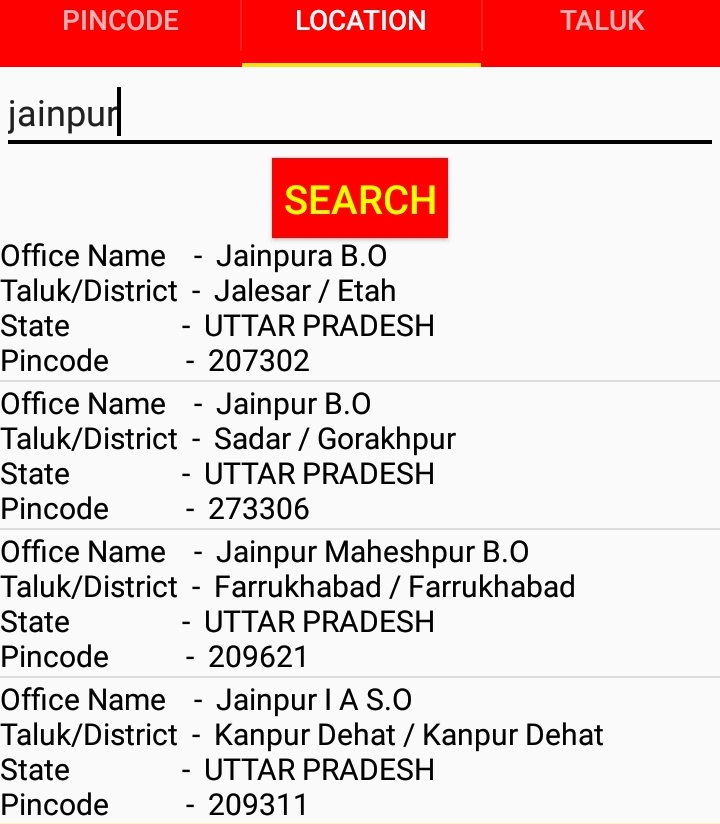Click the Office Name label of Jainpura B.O

pyautogui.click(x=84, y=256)
